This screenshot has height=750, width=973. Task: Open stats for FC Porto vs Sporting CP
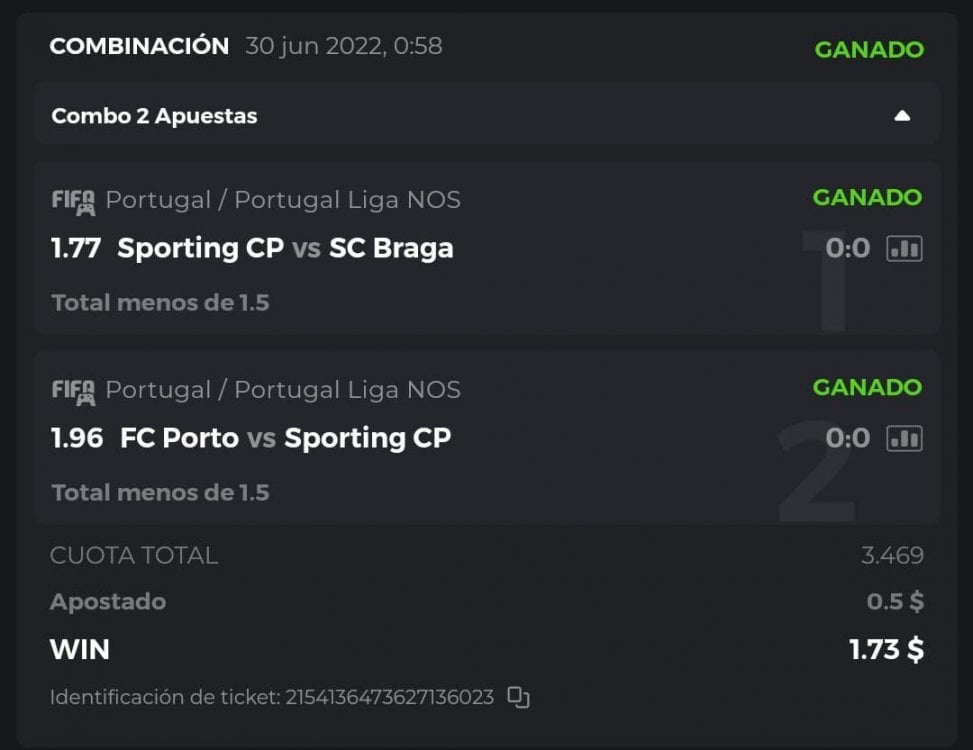pos(904,438)
